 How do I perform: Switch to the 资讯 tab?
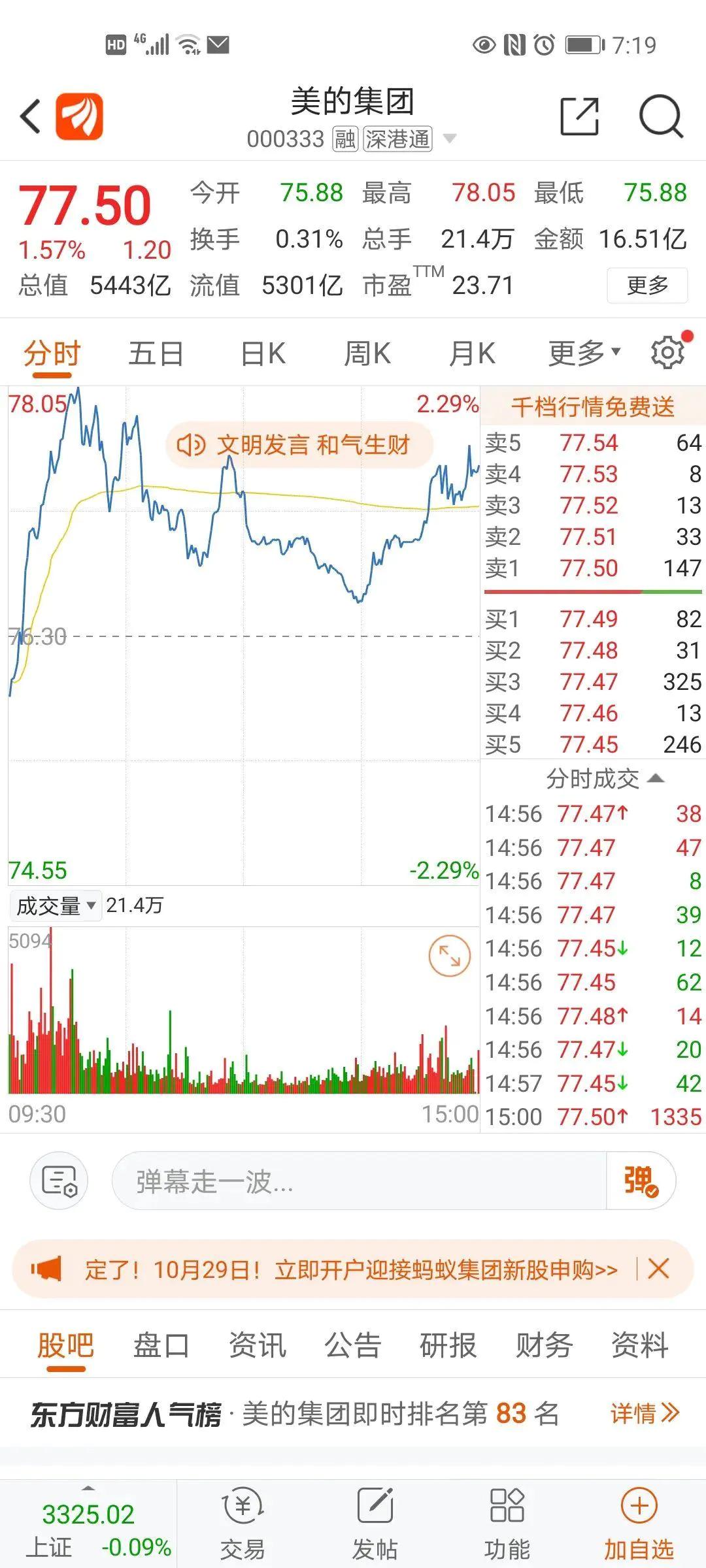(257, 1346)
